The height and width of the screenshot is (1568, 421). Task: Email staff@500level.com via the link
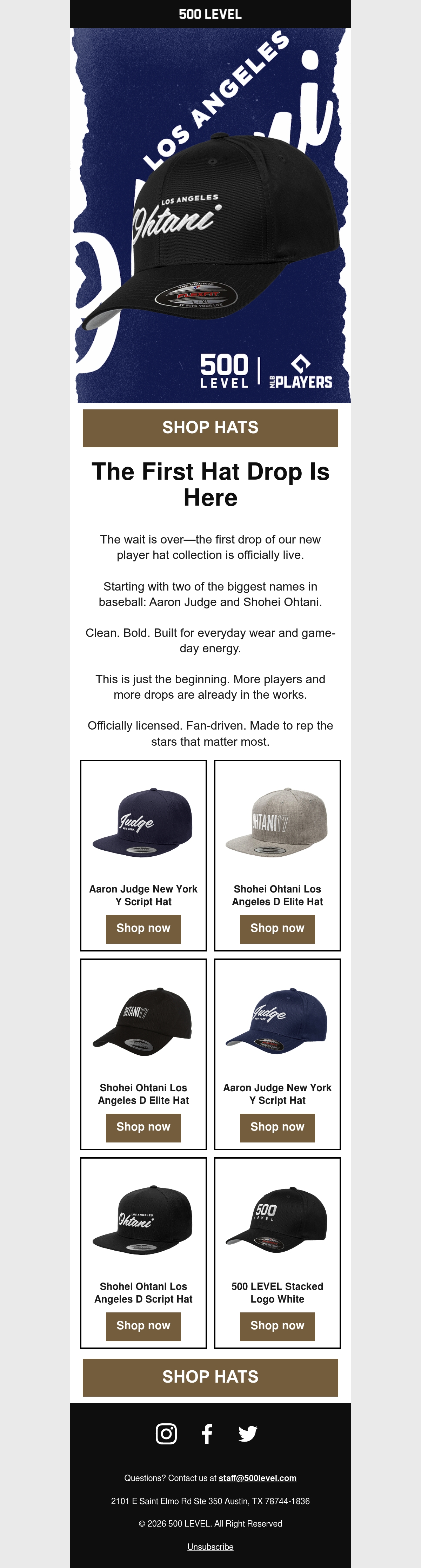(258, 1478)
